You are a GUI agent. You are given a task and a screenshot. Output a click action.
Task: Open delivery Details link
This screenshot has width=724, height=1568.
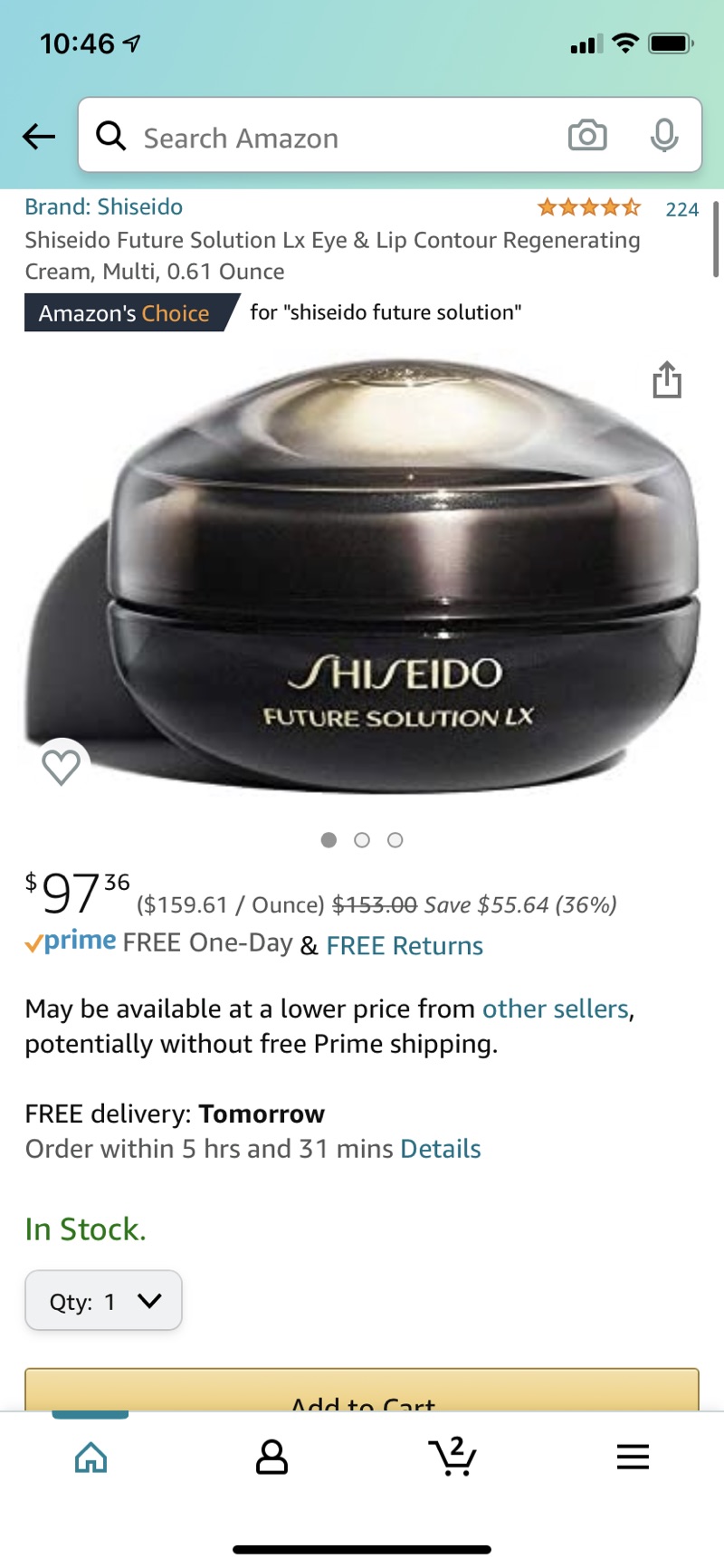(440, 1149)
